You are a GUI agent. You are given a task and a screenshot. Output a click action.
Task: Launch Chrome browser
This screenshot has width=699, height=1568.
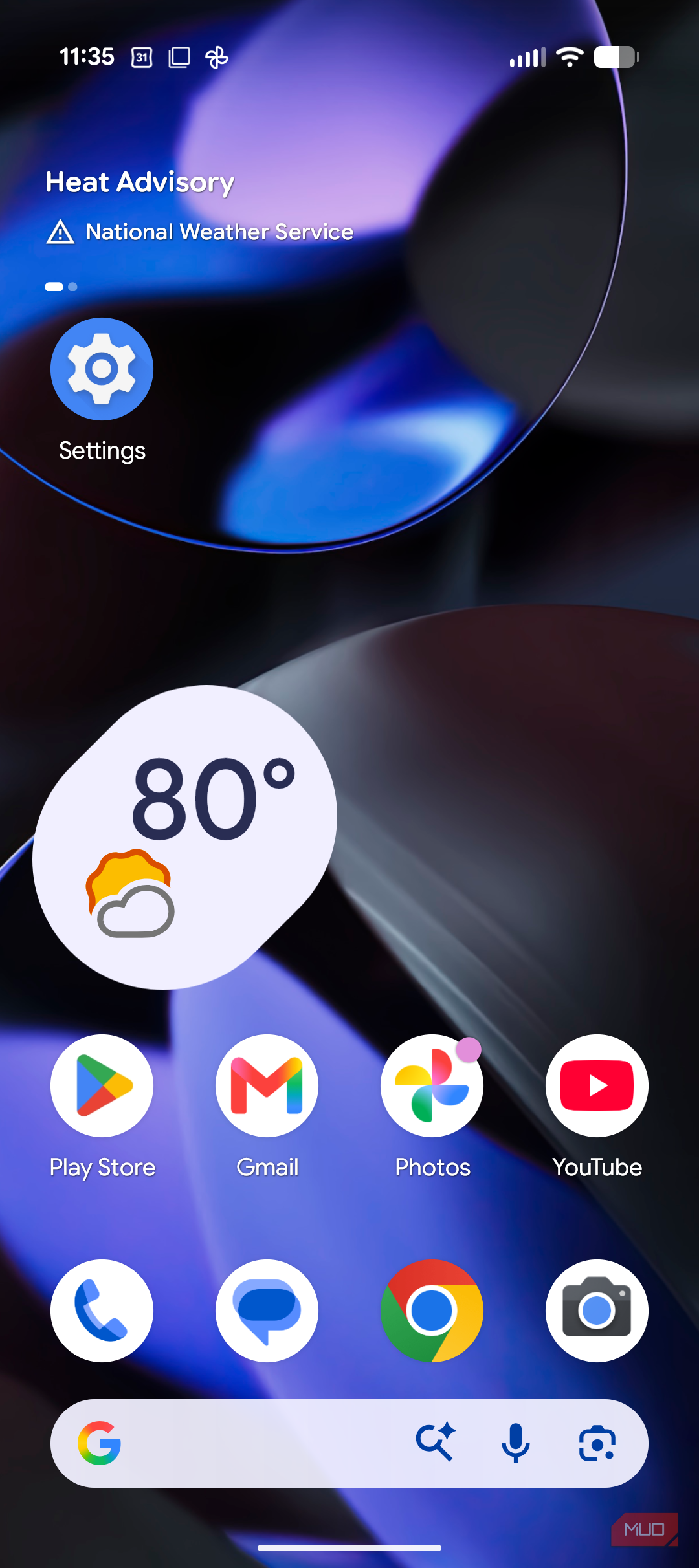(x=432, y=1311)
